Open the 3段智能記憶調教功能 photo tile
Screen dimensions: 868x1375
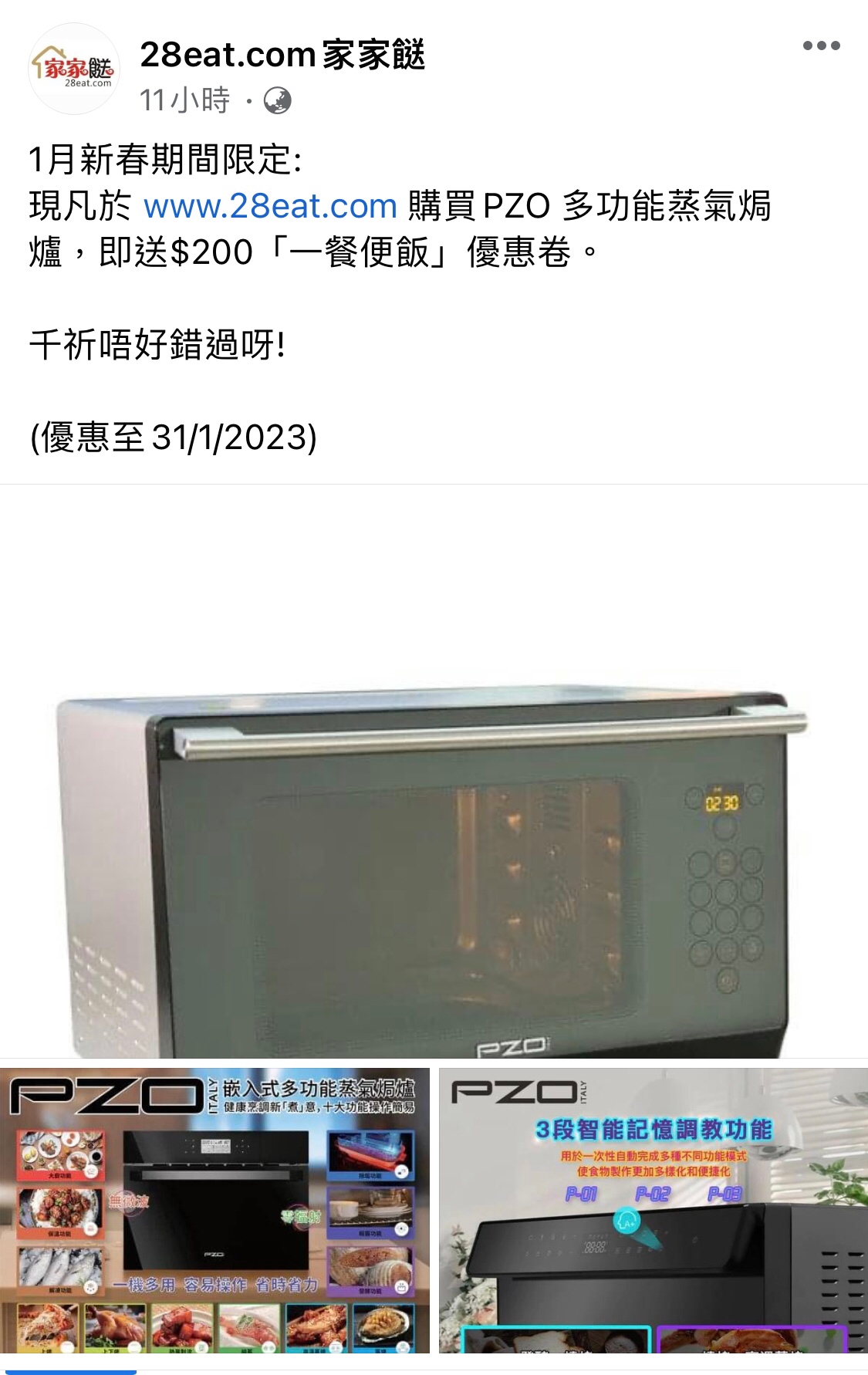653,1210
